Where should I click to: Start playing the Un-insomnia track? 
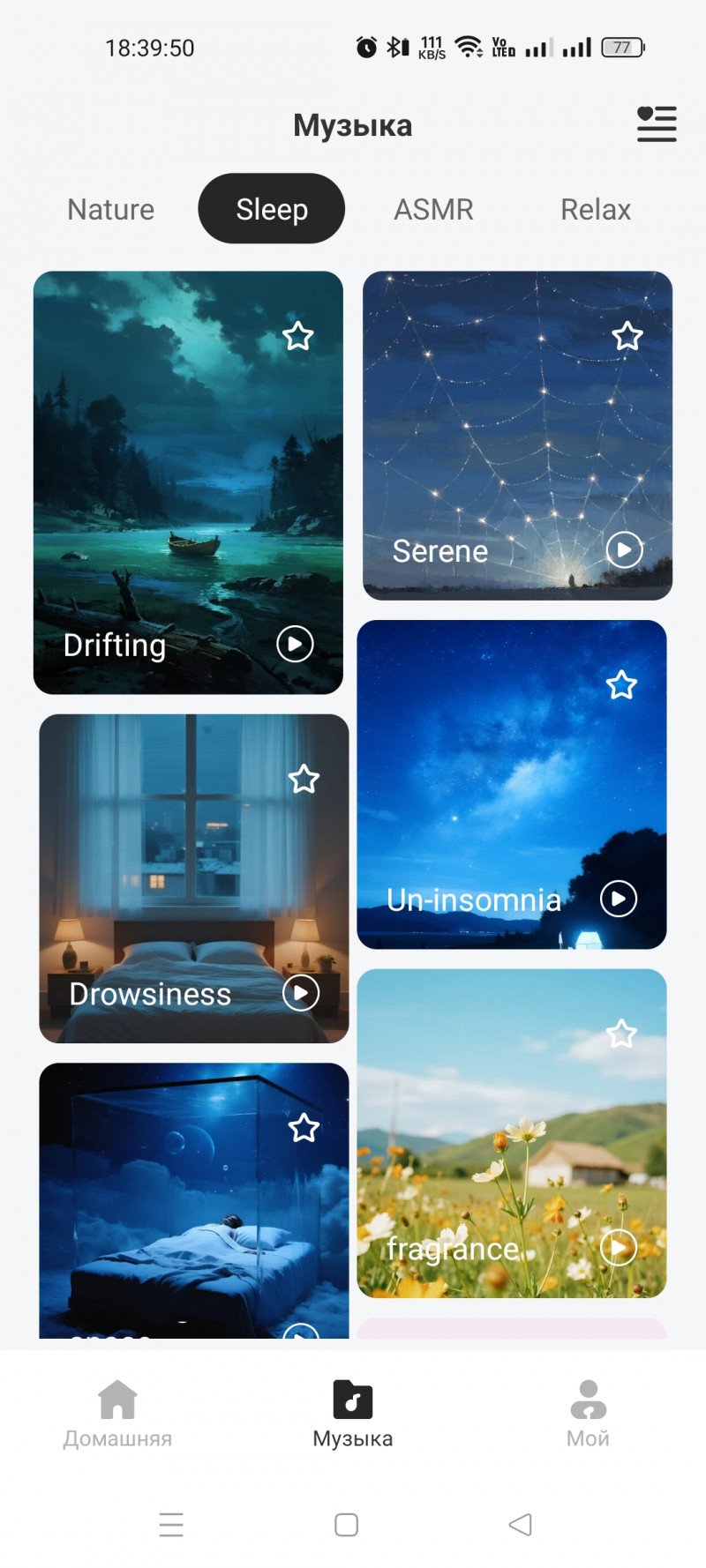tap(618, 899)
